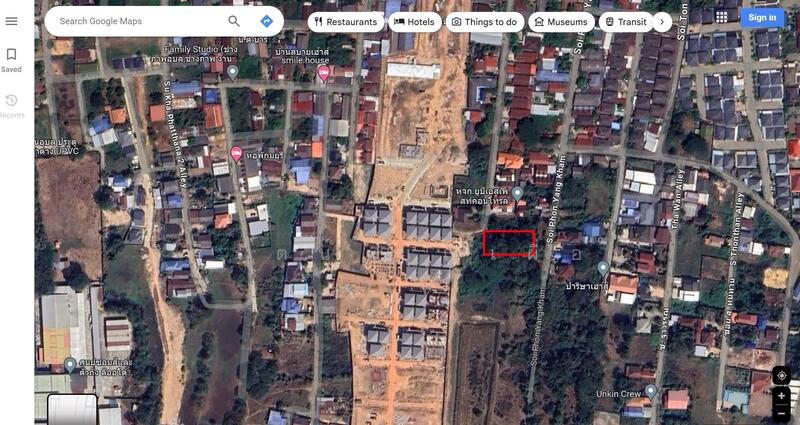The height and width of the screenshot is (425, 800).
Task: Open the Unkin Crew place marker
Action: pyautogui.click(x=651, y=391)
